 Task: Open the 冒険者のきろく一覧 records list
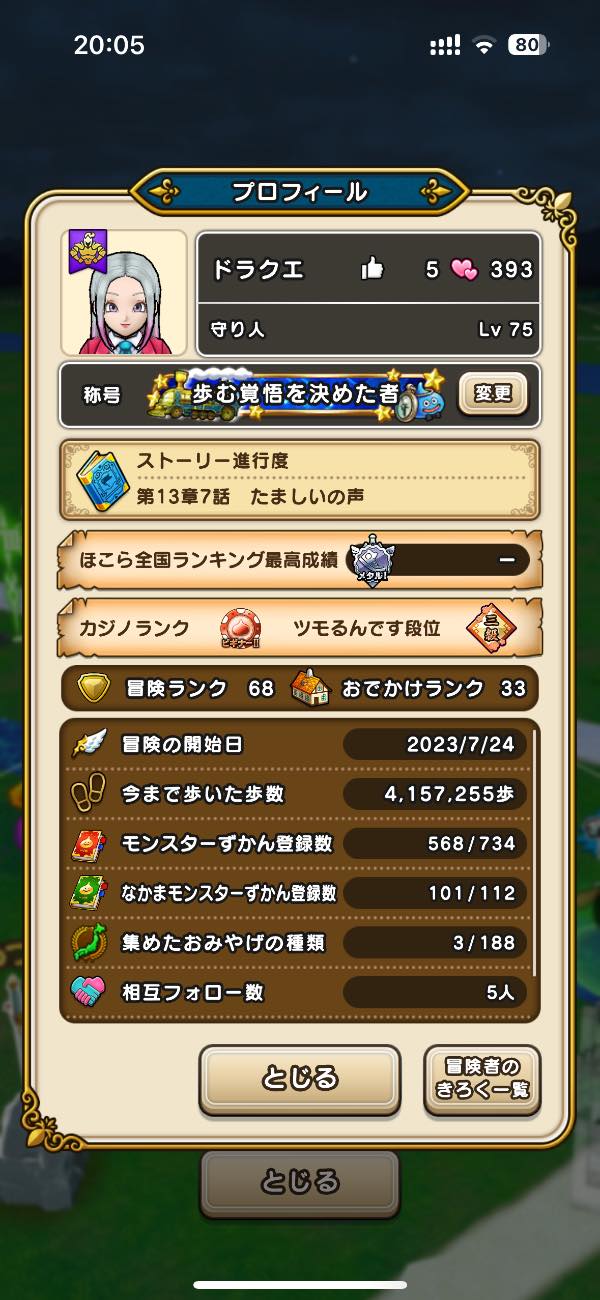pyautogui.click(x=482, y=1079)
